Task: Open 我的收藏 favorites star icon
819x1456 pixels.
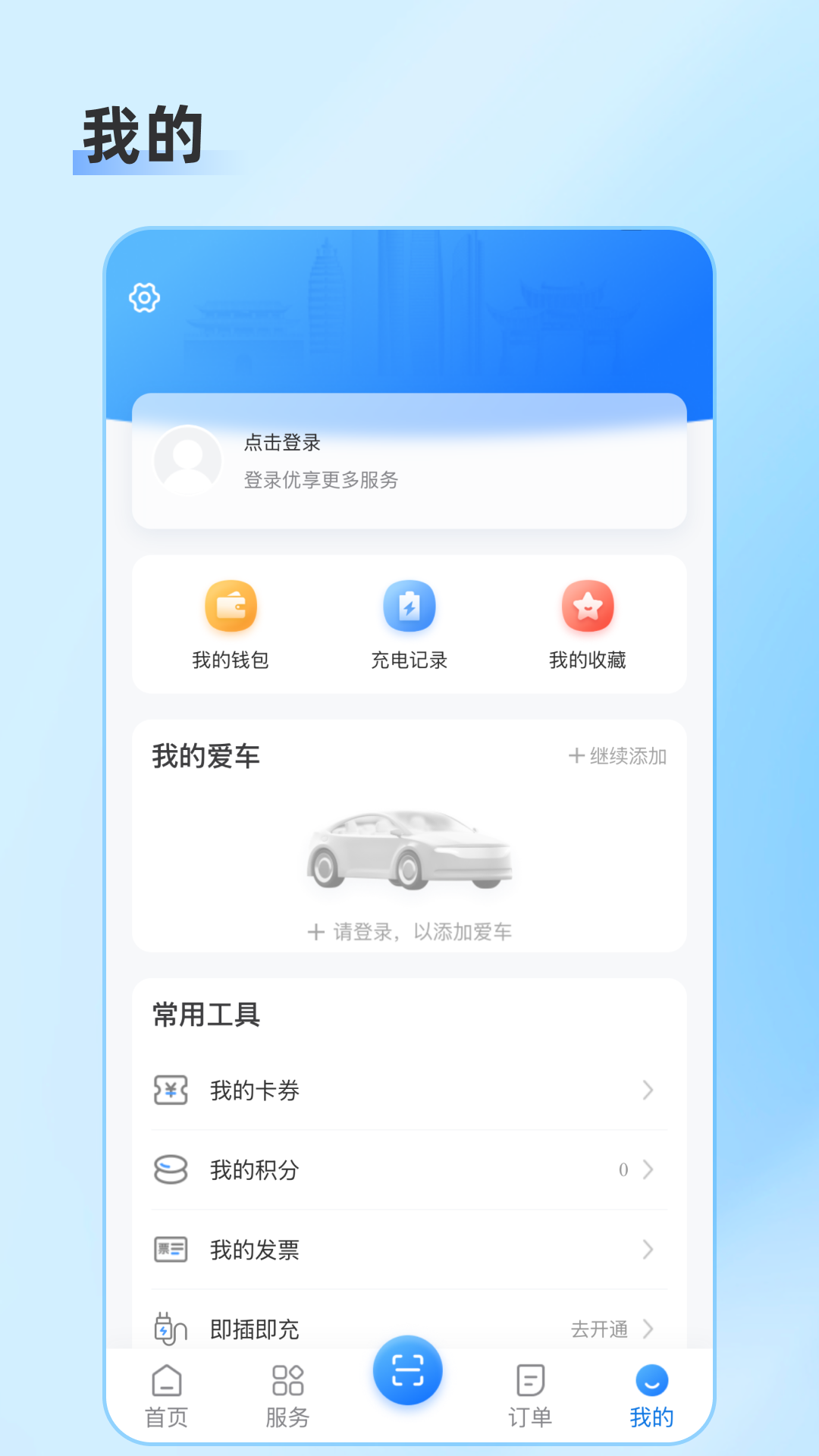Action: (588, 607)
